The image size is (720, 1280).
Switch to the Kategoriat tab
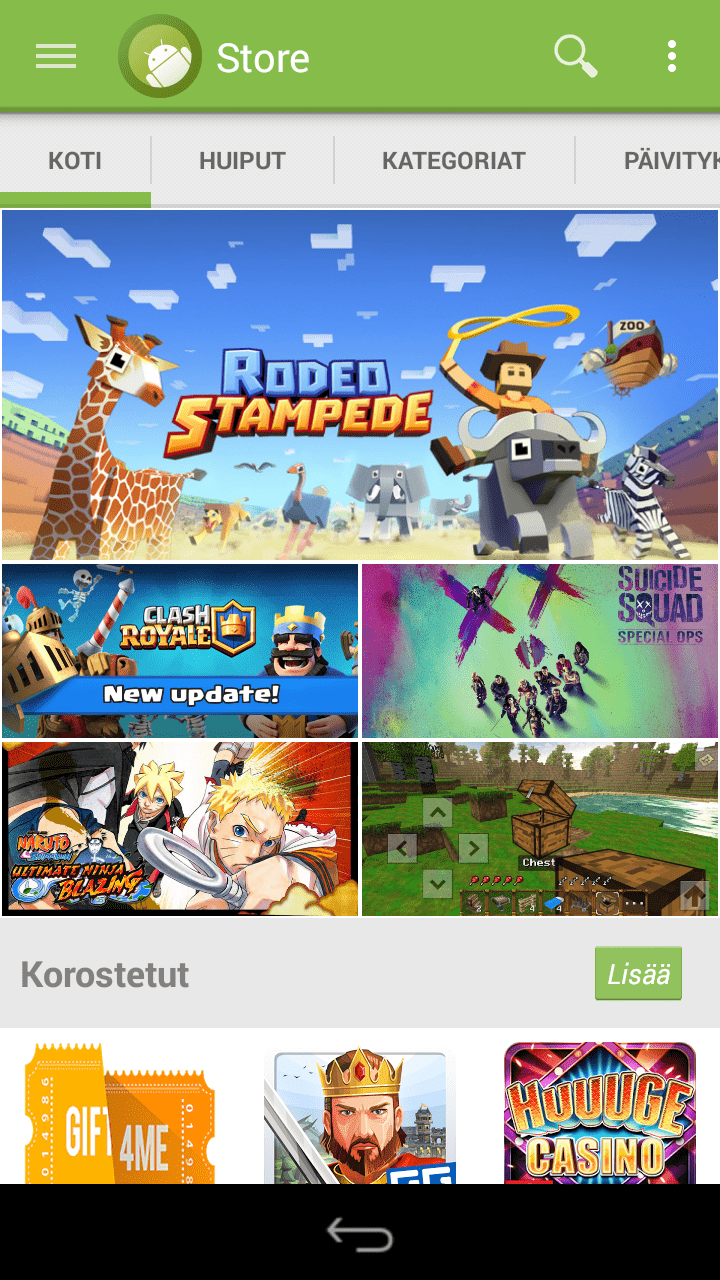click(453, 161)
